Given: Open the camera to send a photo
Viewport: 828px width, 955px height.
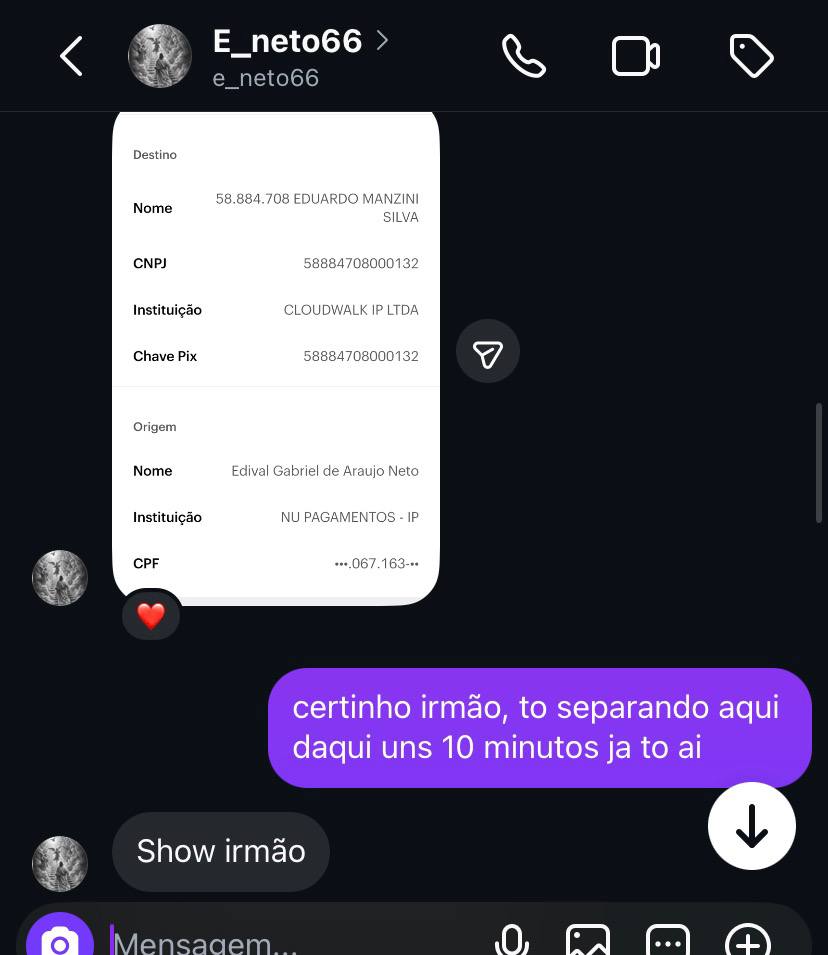Looking at the screenshot, I should pyautogui.click(x=60, y=940).
